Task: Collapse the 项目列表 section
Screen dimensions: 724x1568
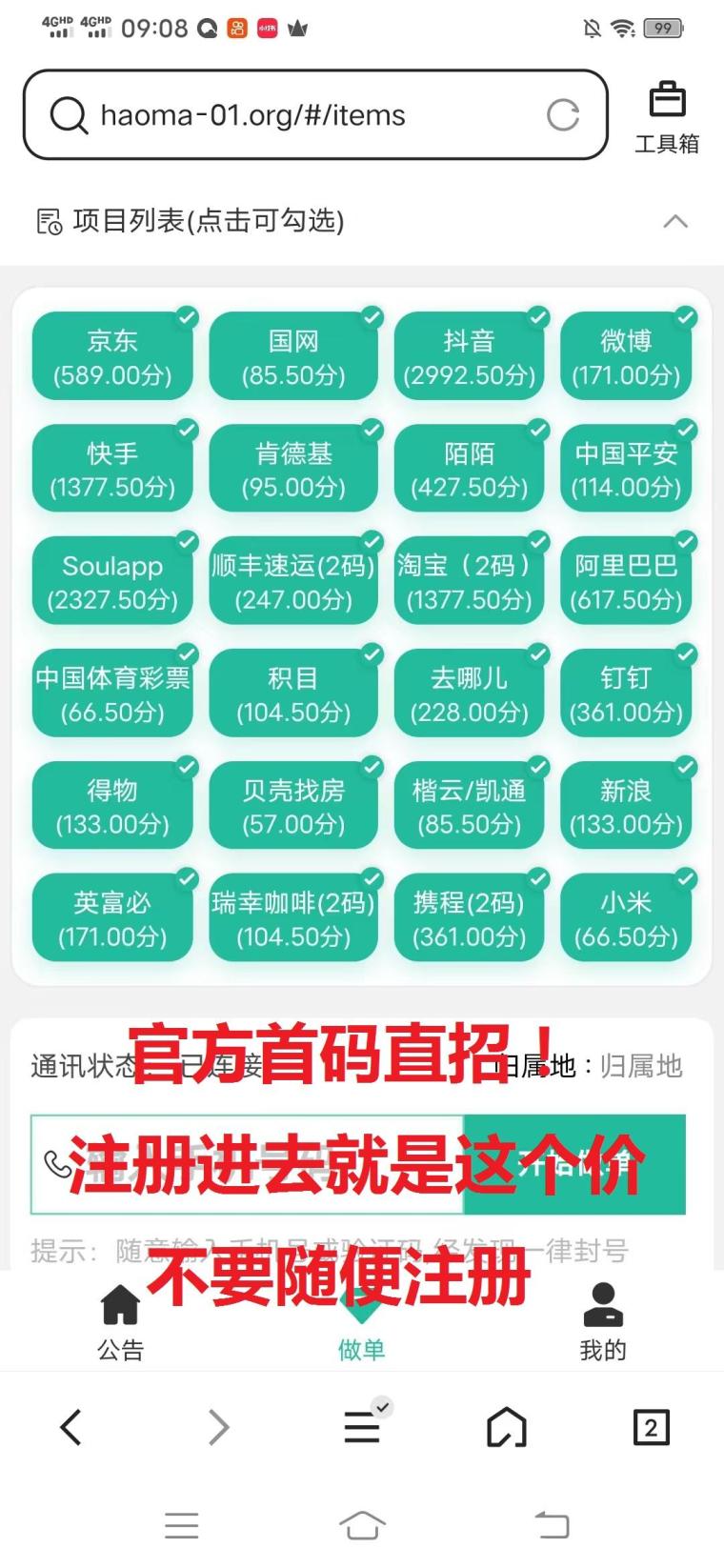Action: [x=674, y=221]
